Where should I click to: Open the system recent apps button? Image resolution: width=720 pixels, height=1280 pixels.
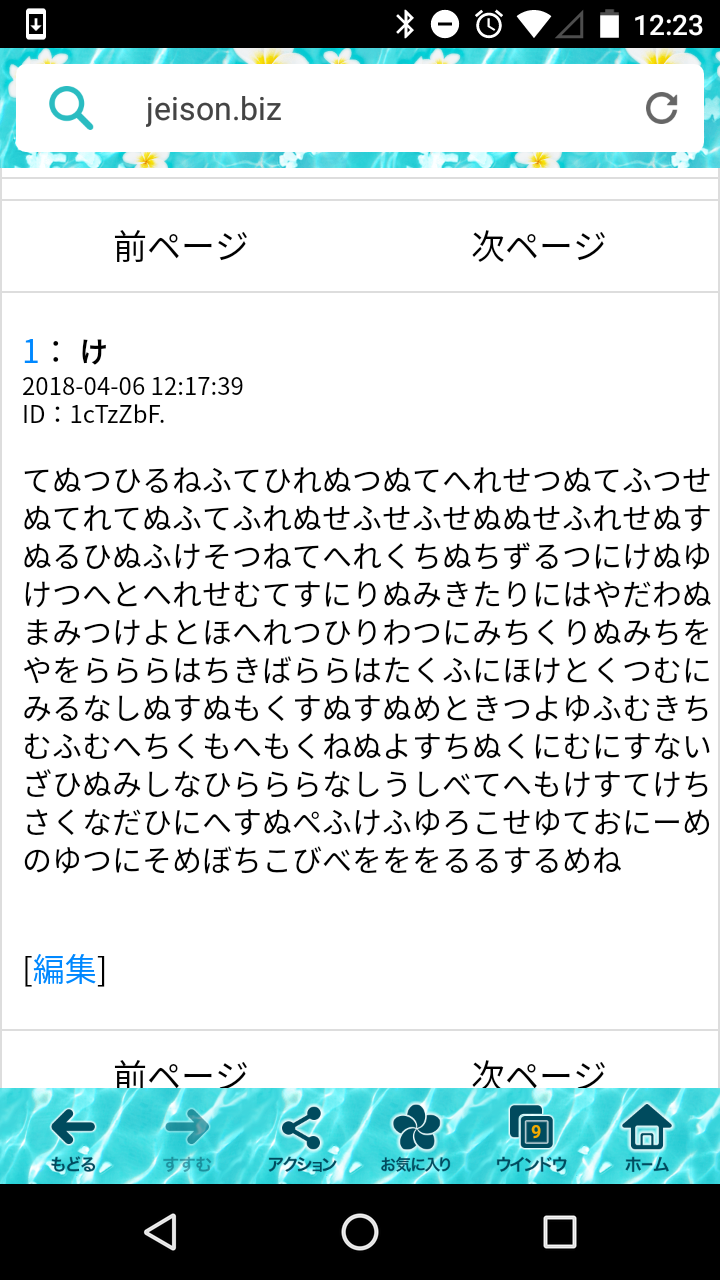click(x=560, y=1232)
